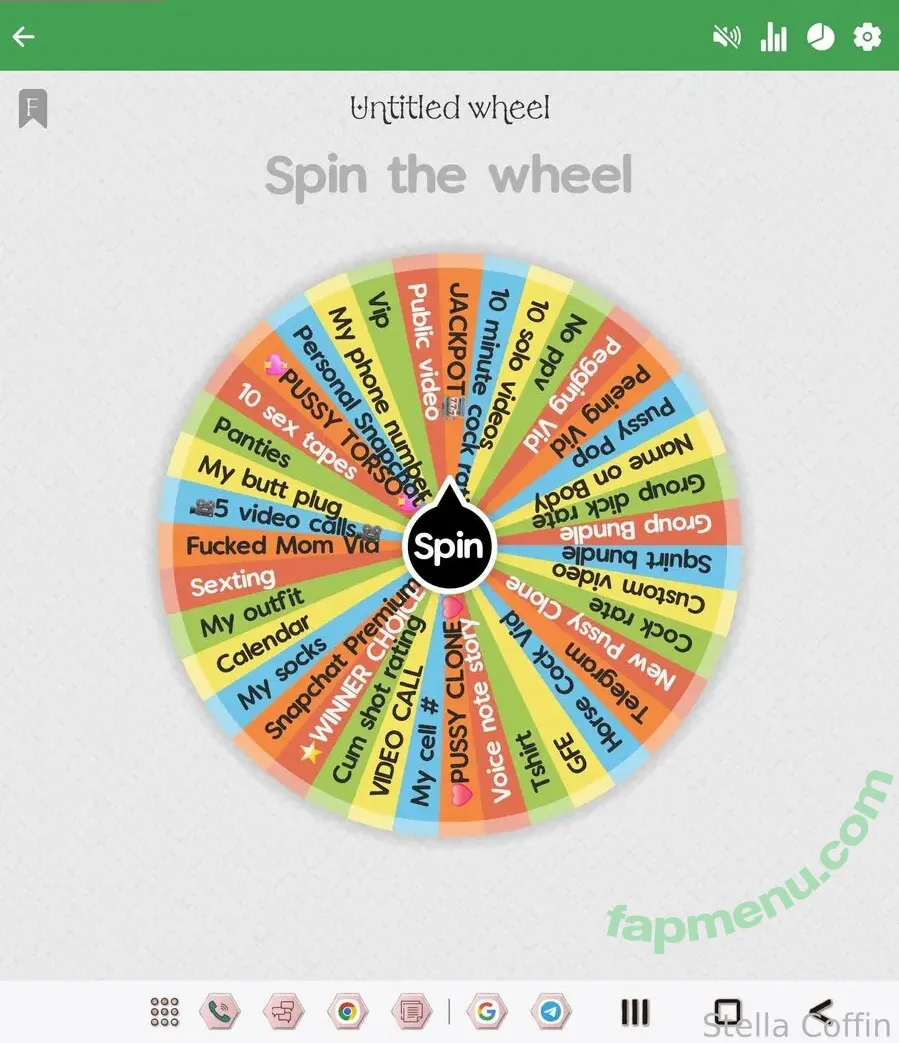Open the Notes app from the dock
Screen dimensions: 899x1043
coord(409,1011)
